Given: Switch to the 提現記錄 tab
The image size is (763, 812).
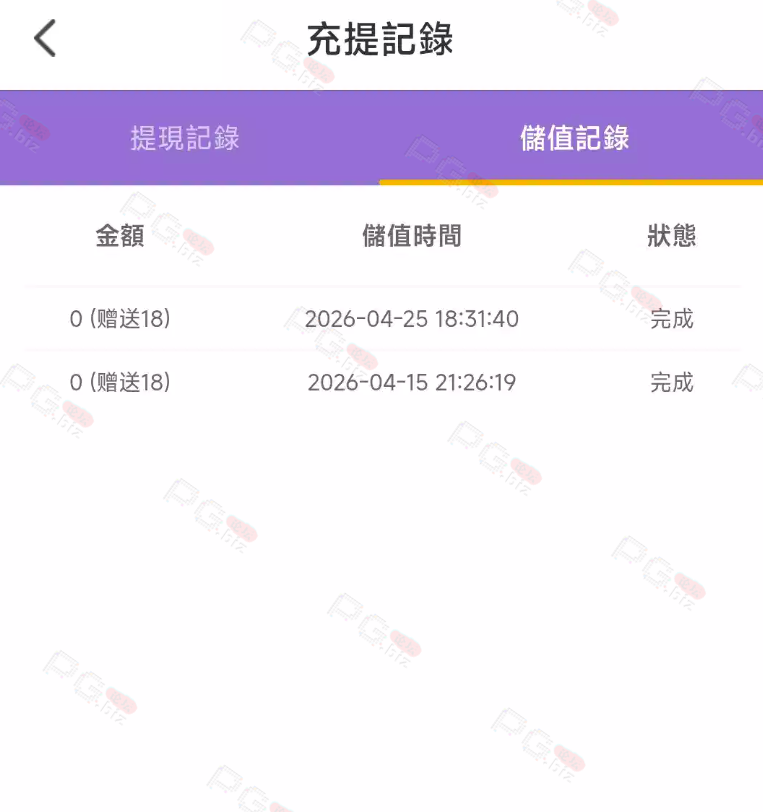Looking at the screenshot, I should click(x=185, y=138).
